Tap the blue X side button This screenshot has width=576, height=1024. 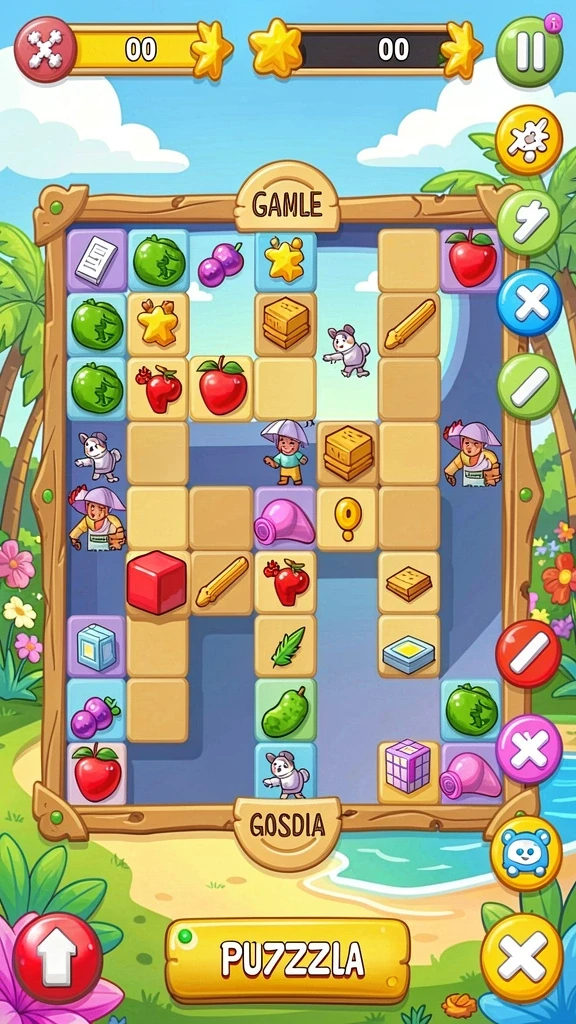[530, 303]
